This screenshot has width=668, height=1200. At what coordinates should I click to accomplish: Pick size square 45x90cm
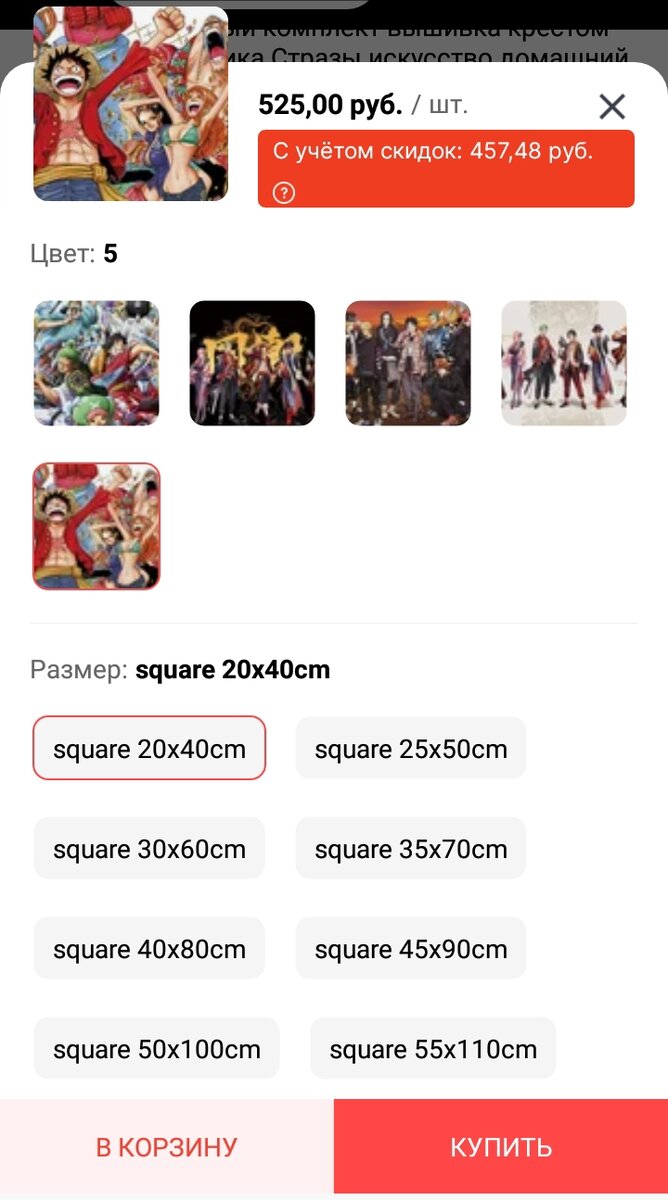pos(410,948)
